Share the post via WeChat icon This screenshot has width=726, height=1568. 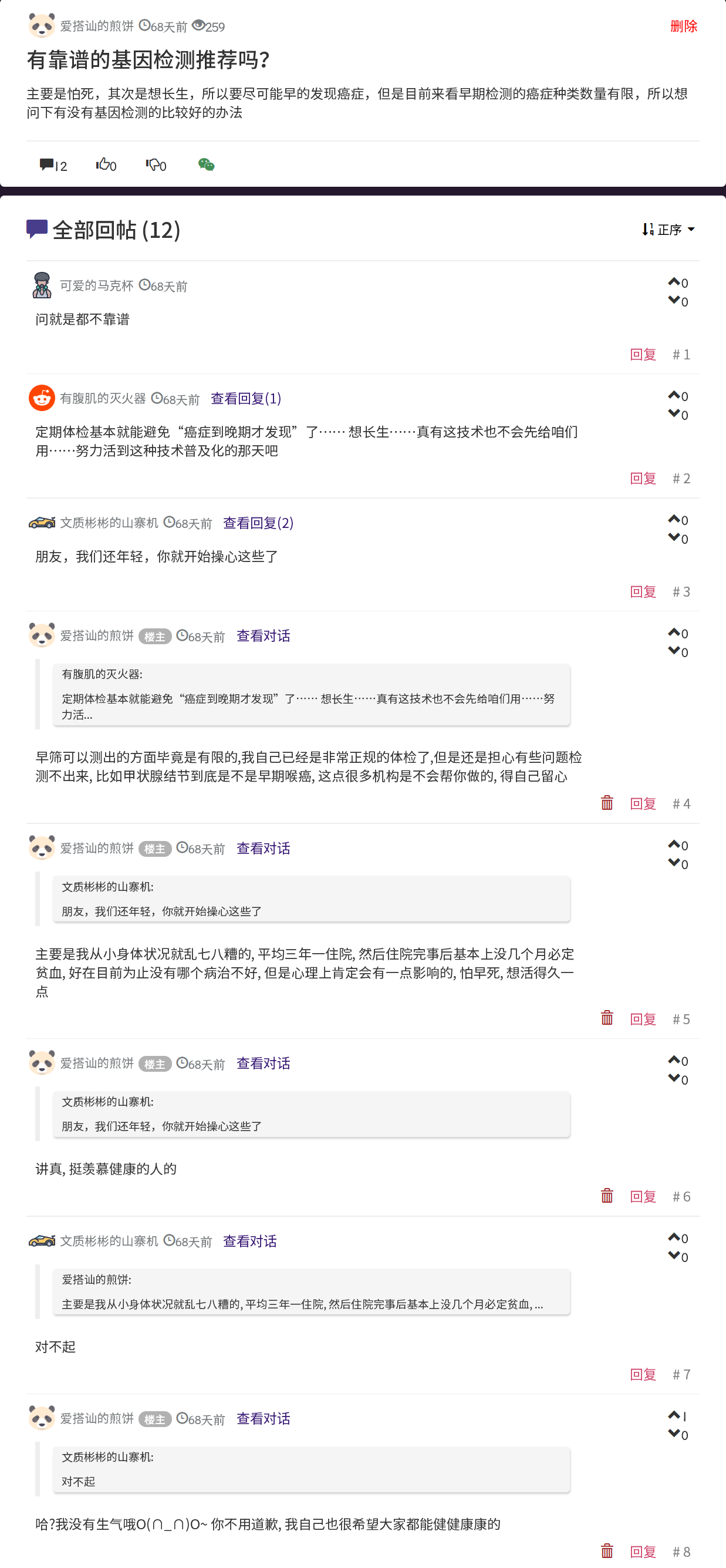tap(207, 164)
